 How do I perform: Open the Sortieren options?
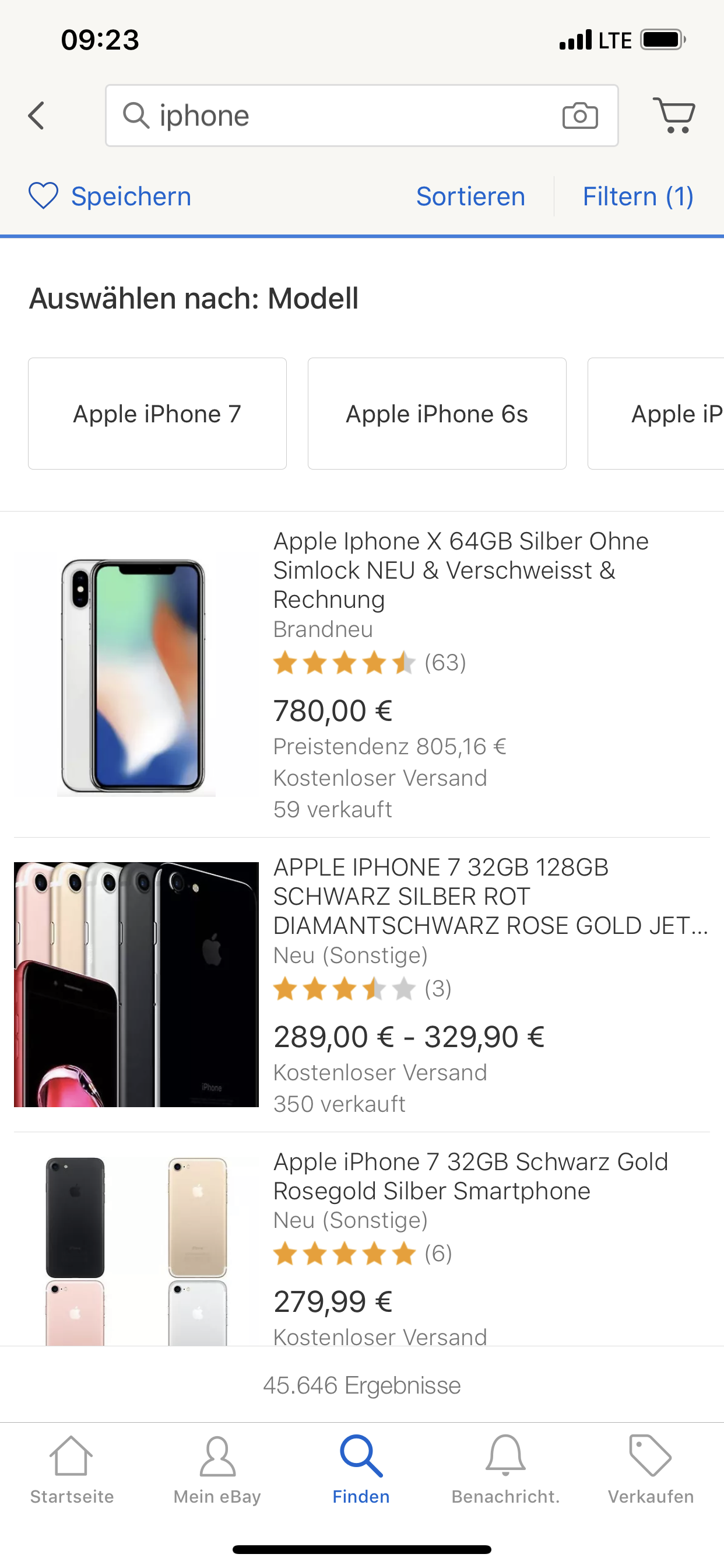click(470, 197)
